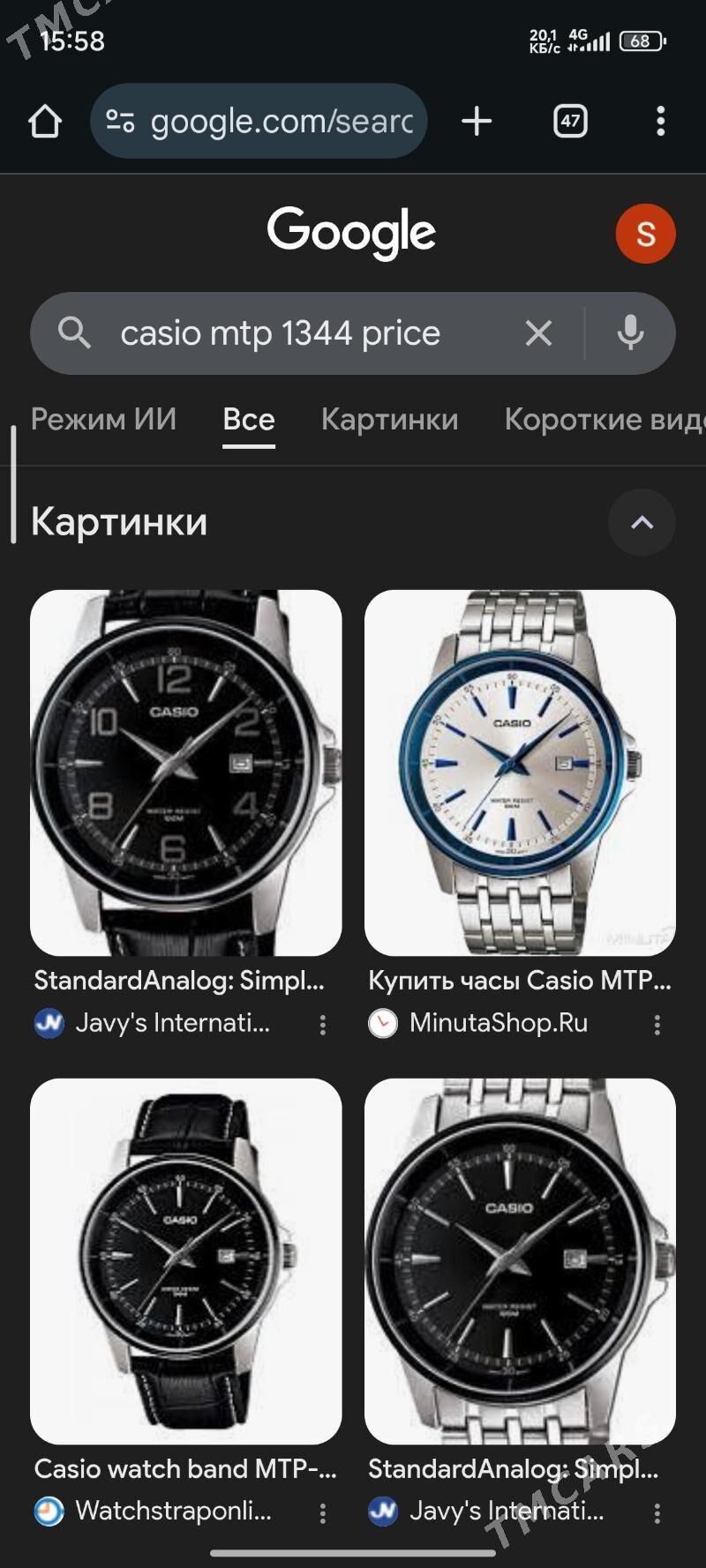Open Chrome home page icon
Screen dimensions: 706x1568
tap(45, 121)
